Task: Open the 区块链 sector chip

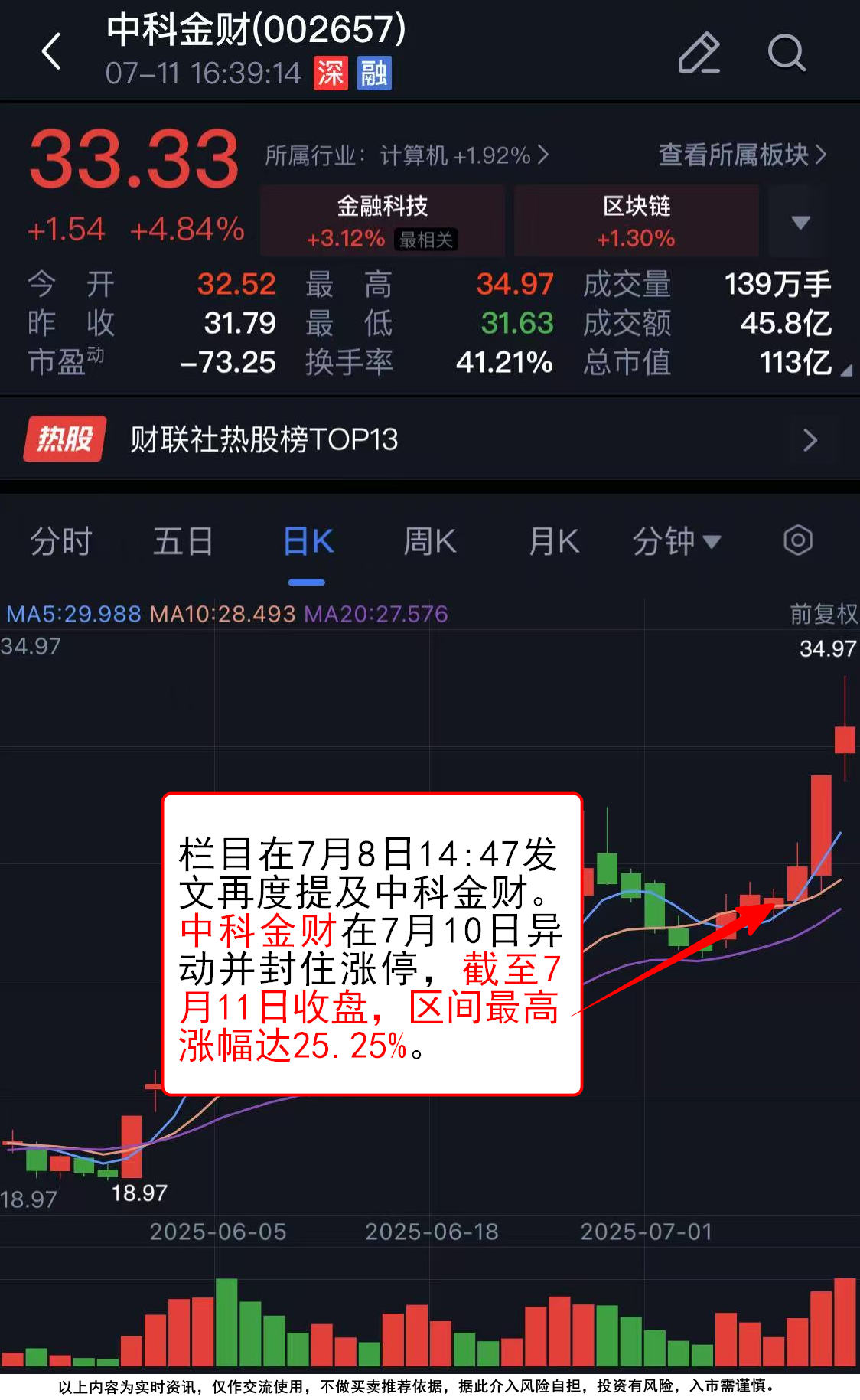Action: 636,220
